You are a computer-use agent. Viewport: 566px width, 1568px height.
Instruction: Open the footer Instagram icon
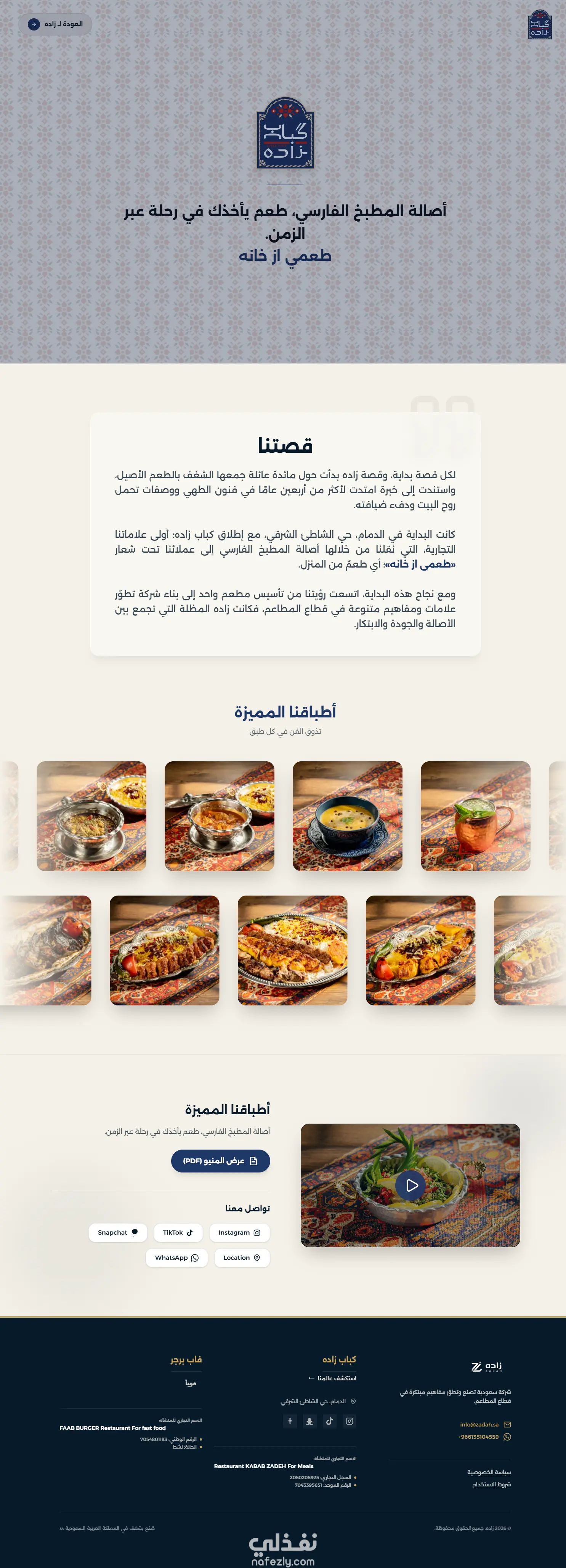click(350, 1421)
